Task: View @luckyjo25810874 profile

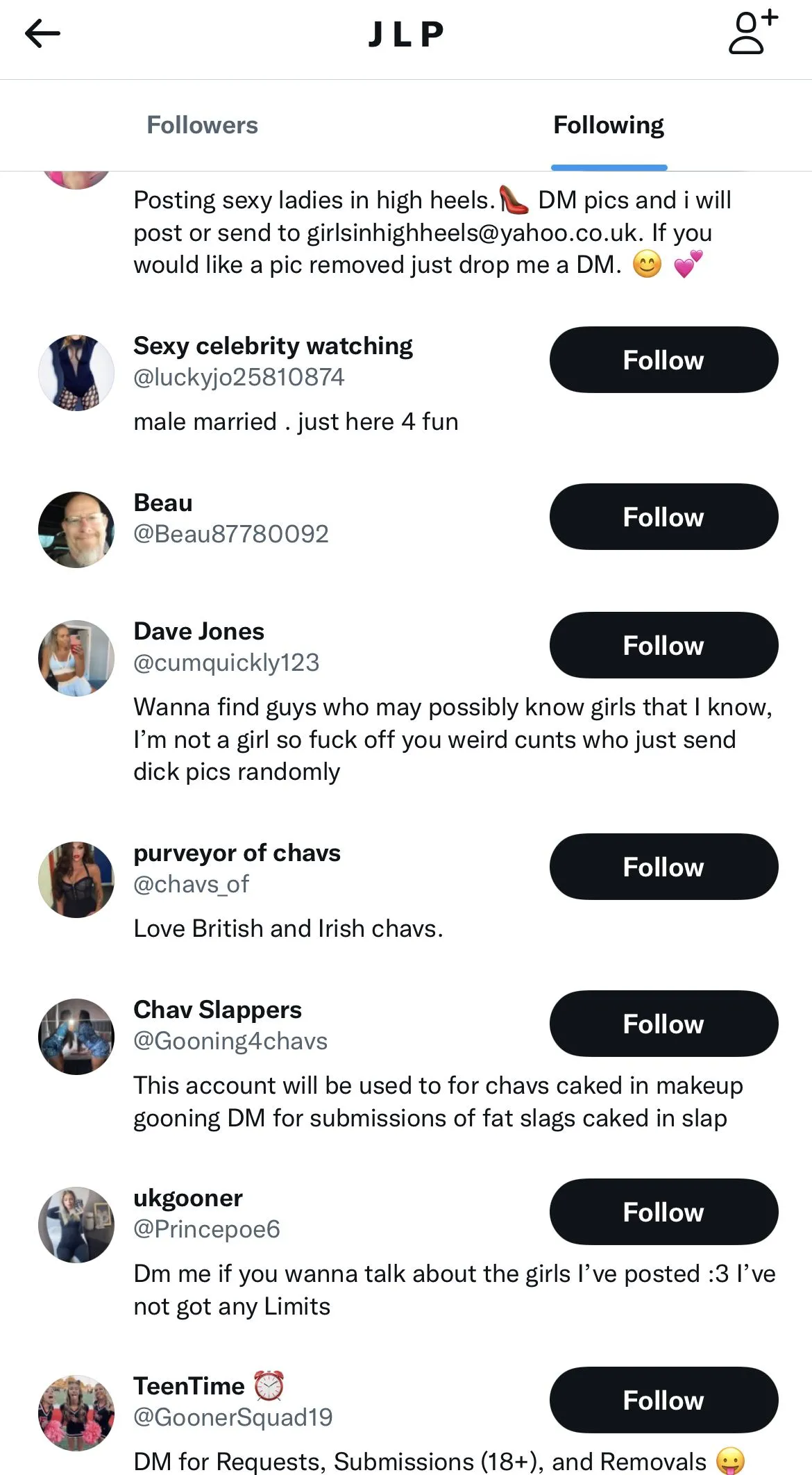Action: pos(239,377)
